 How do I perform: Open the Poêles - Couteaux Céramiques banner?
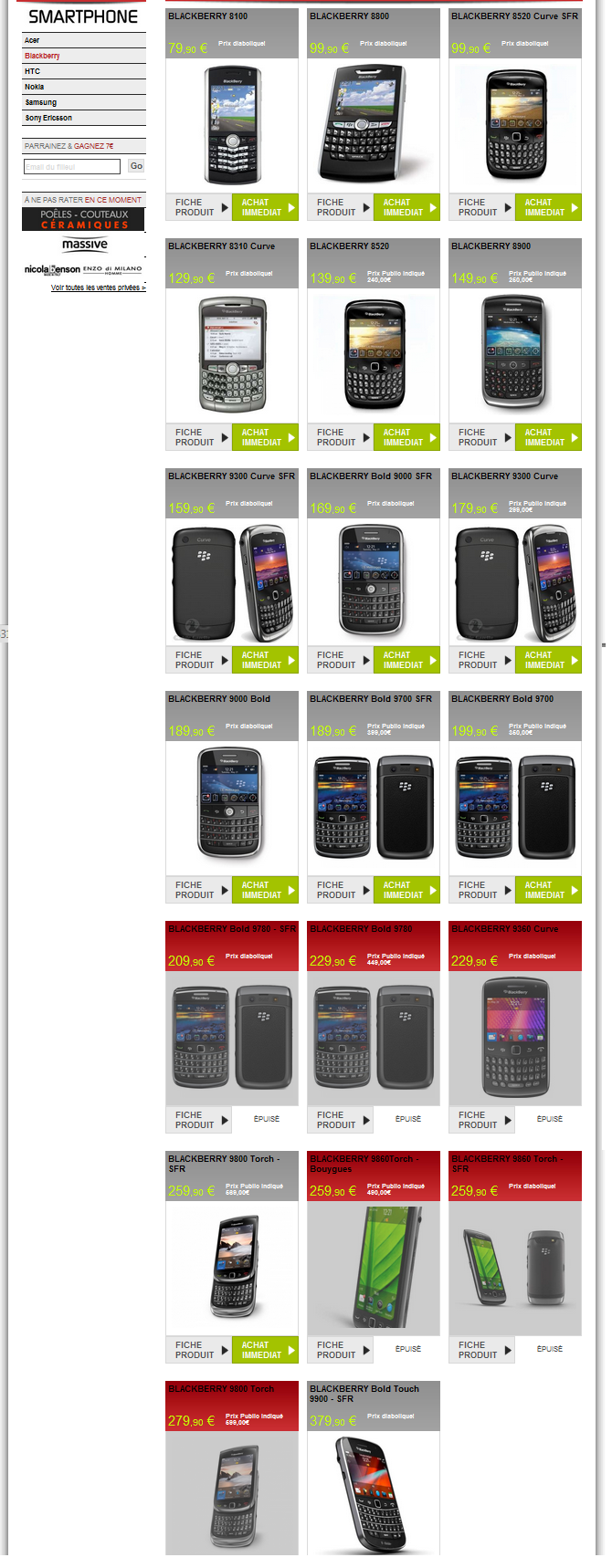pos(83,219)
